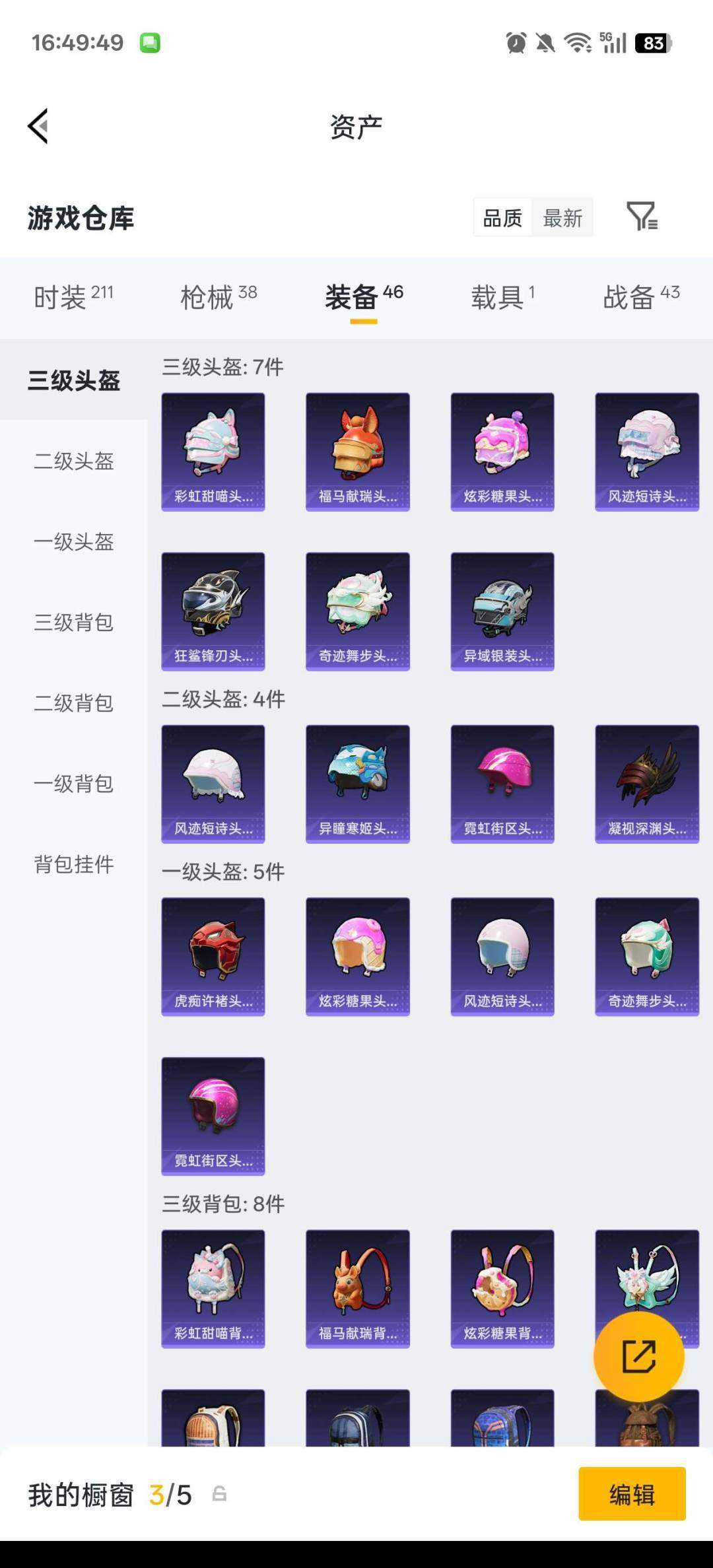The height and width of the screenshot is (1568, 713).
Task: Tap the 编辑 button
Action: [x=632, y=1495]
